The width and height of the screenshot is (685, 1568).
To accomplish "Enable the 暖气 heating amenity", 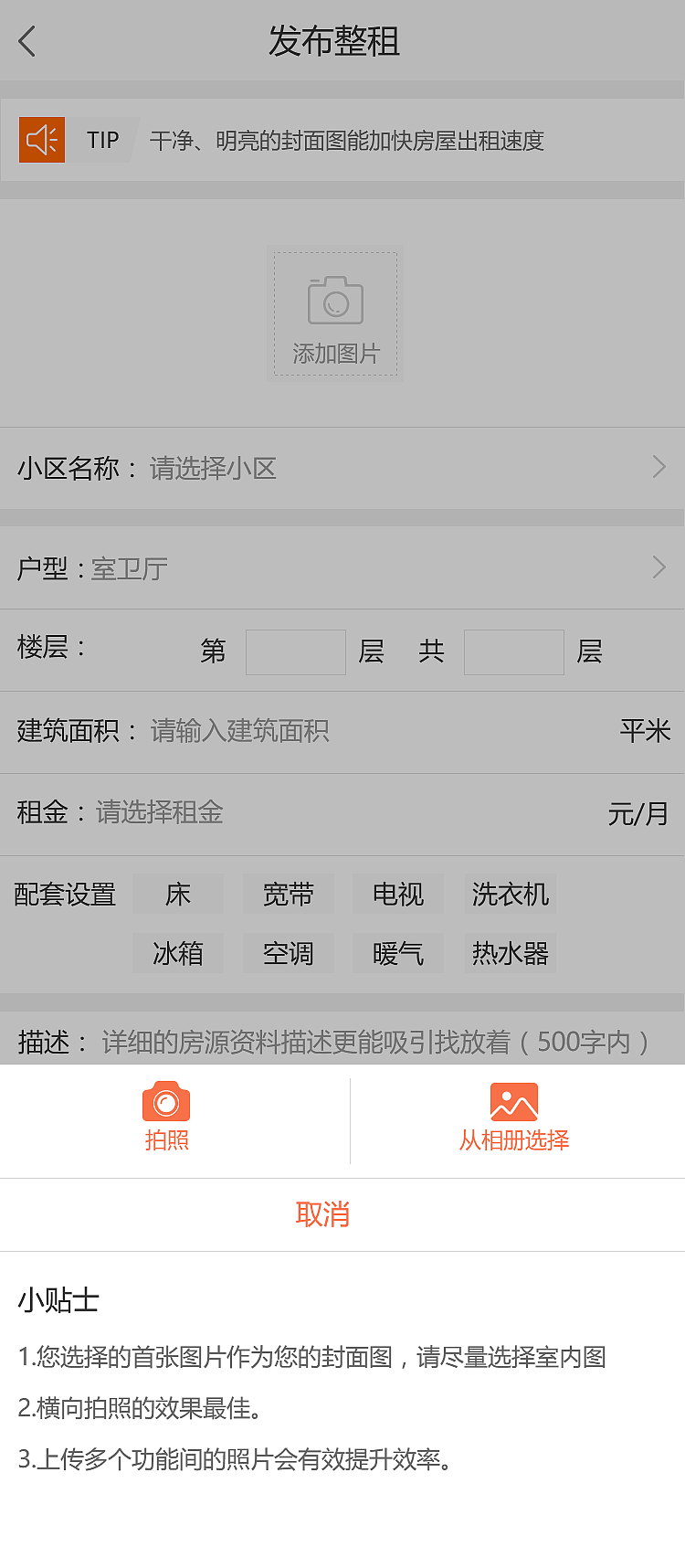I will (x=397, y=953).
